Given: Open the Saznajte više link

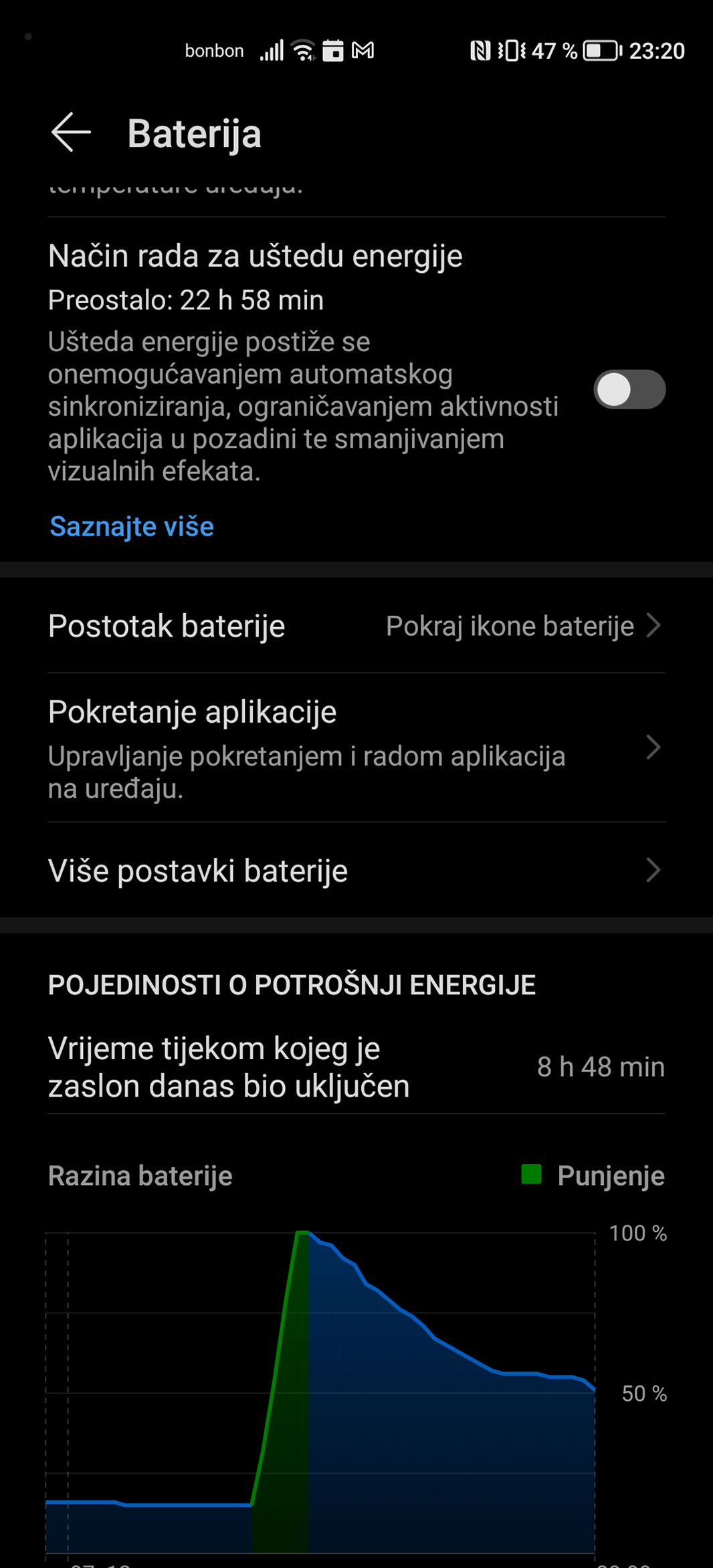Looking at the screenshot, I should point(132,527).
